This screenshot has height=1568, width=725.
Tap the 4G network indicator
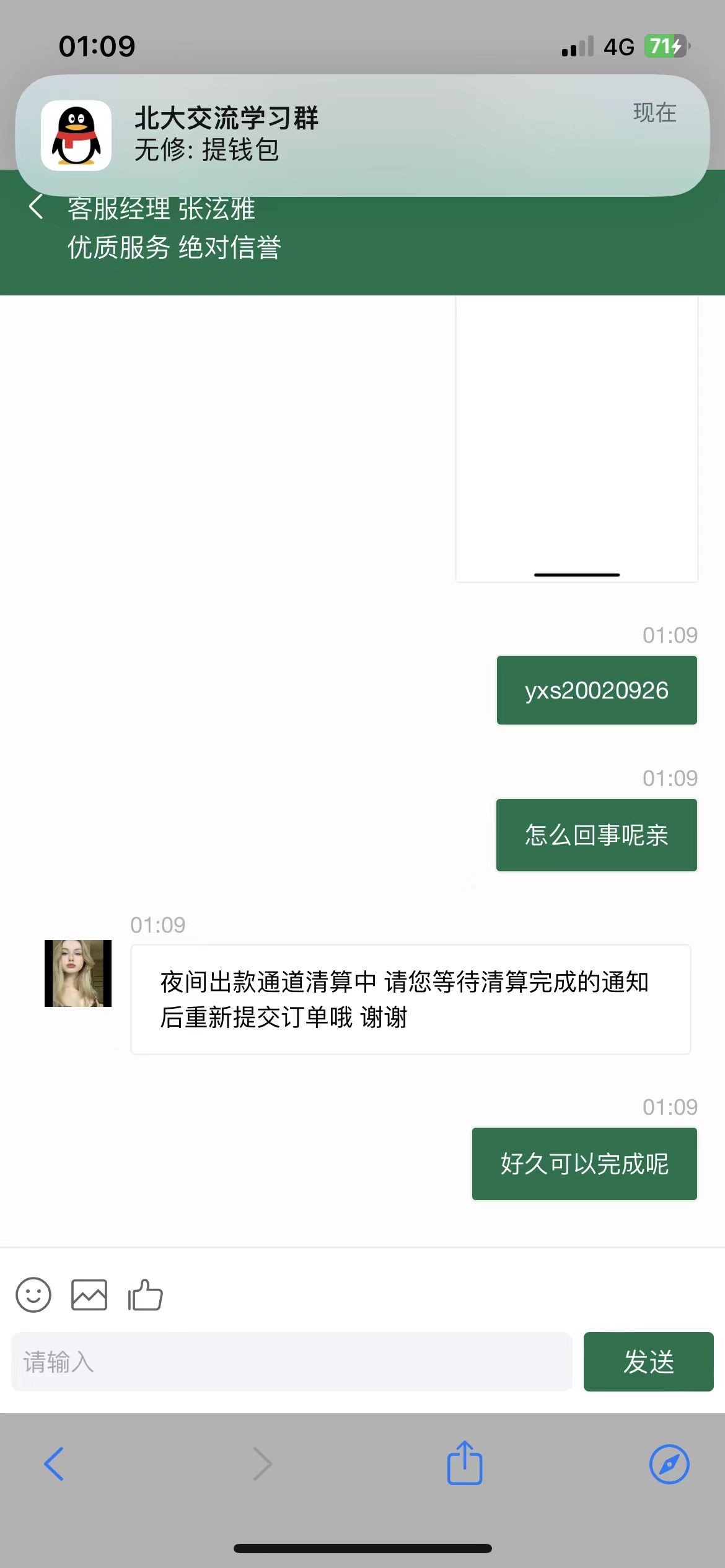click(620, 46)
